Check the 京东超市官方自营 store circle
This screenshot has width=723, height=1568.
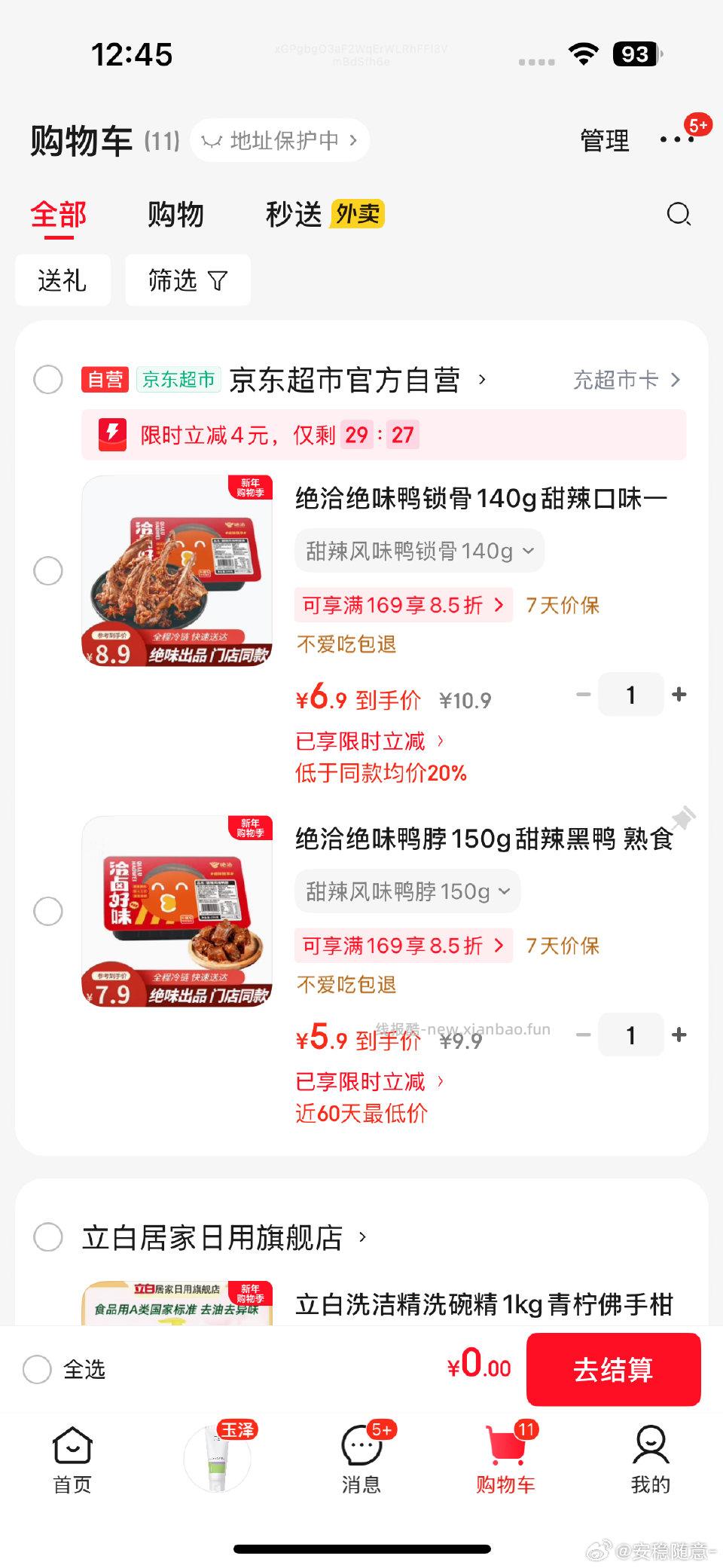click(48, 381)
